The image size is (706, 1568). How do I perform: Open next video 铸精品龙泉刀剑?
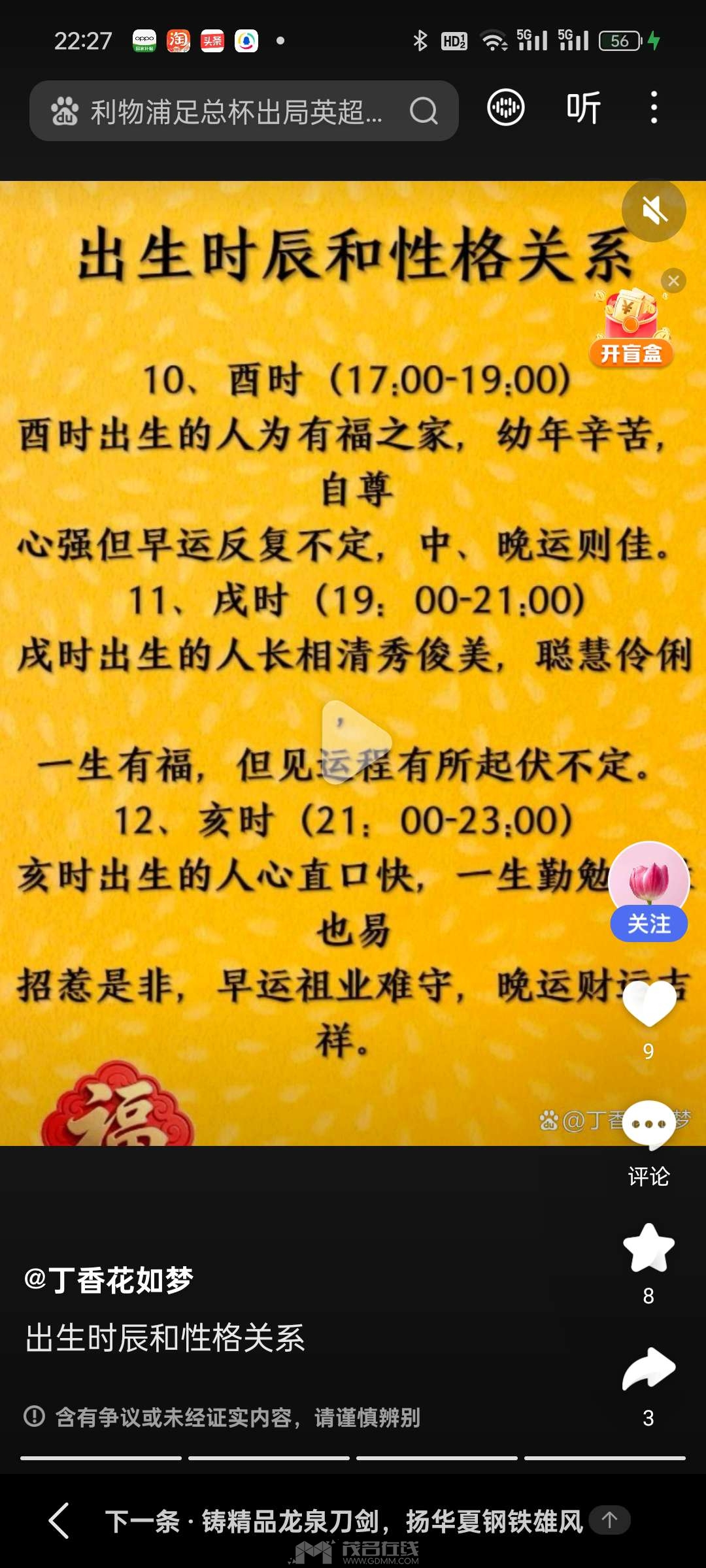pos(344,1521)
